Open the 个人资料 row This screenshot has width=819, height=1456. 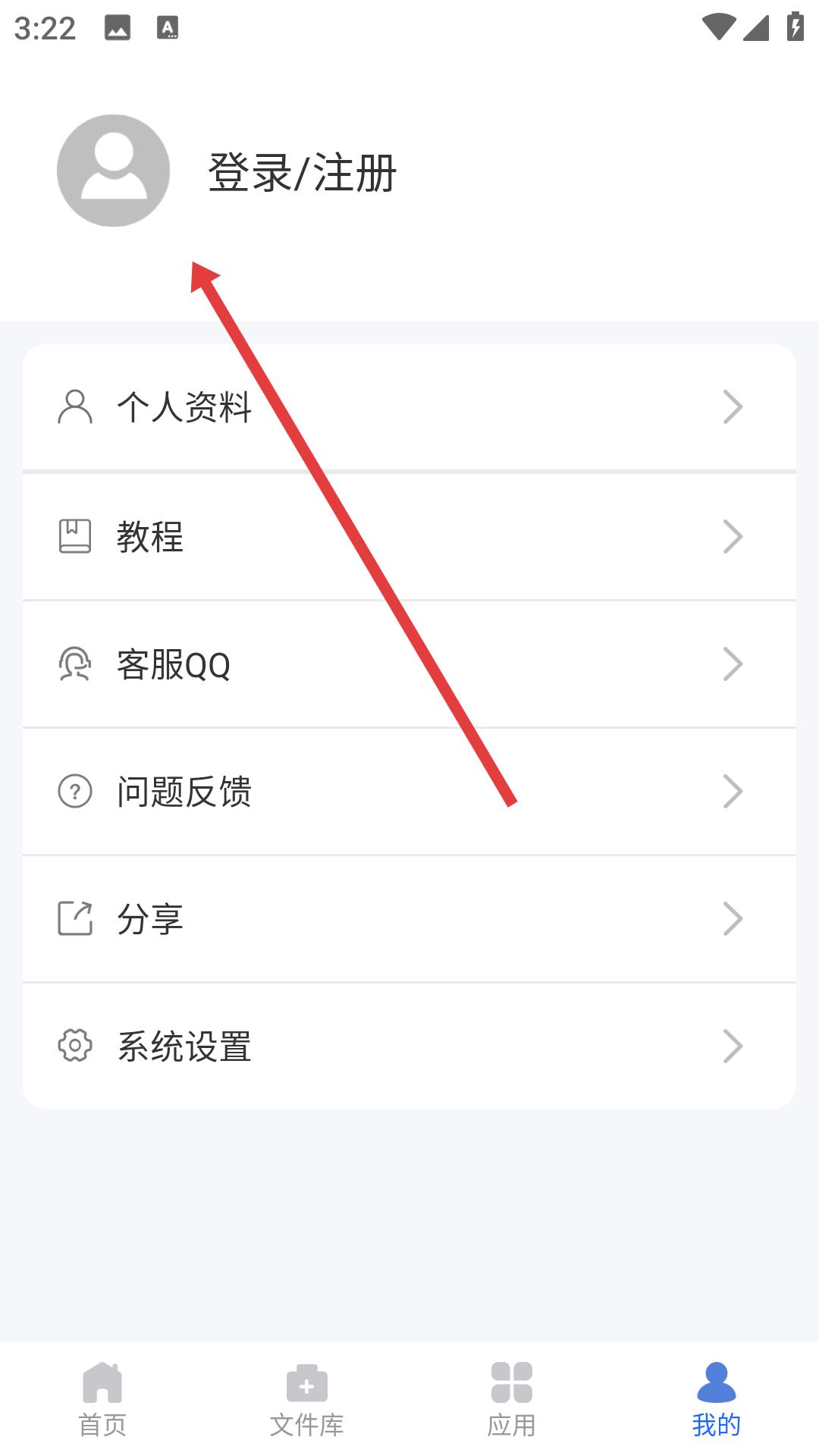[409, 407]
